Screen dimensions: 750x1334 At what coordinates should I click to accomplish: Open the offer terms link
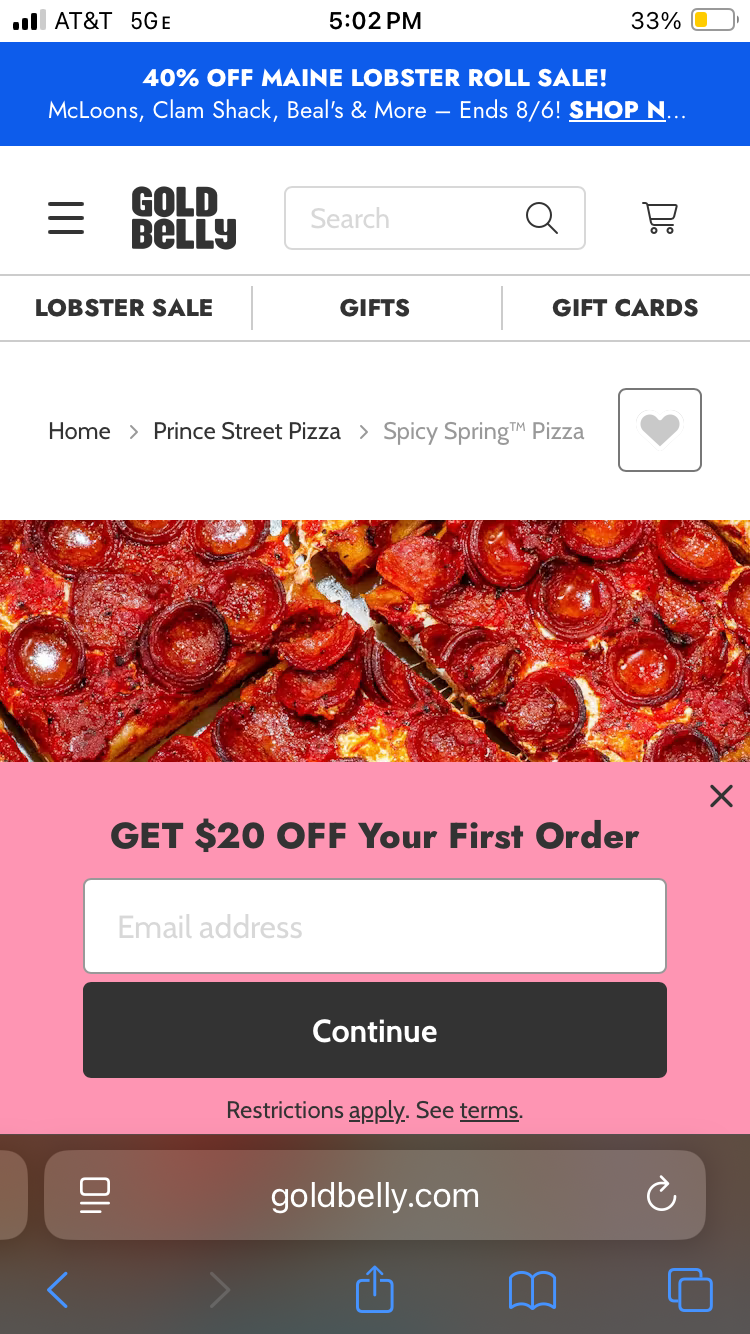[x=489, y=1110]
